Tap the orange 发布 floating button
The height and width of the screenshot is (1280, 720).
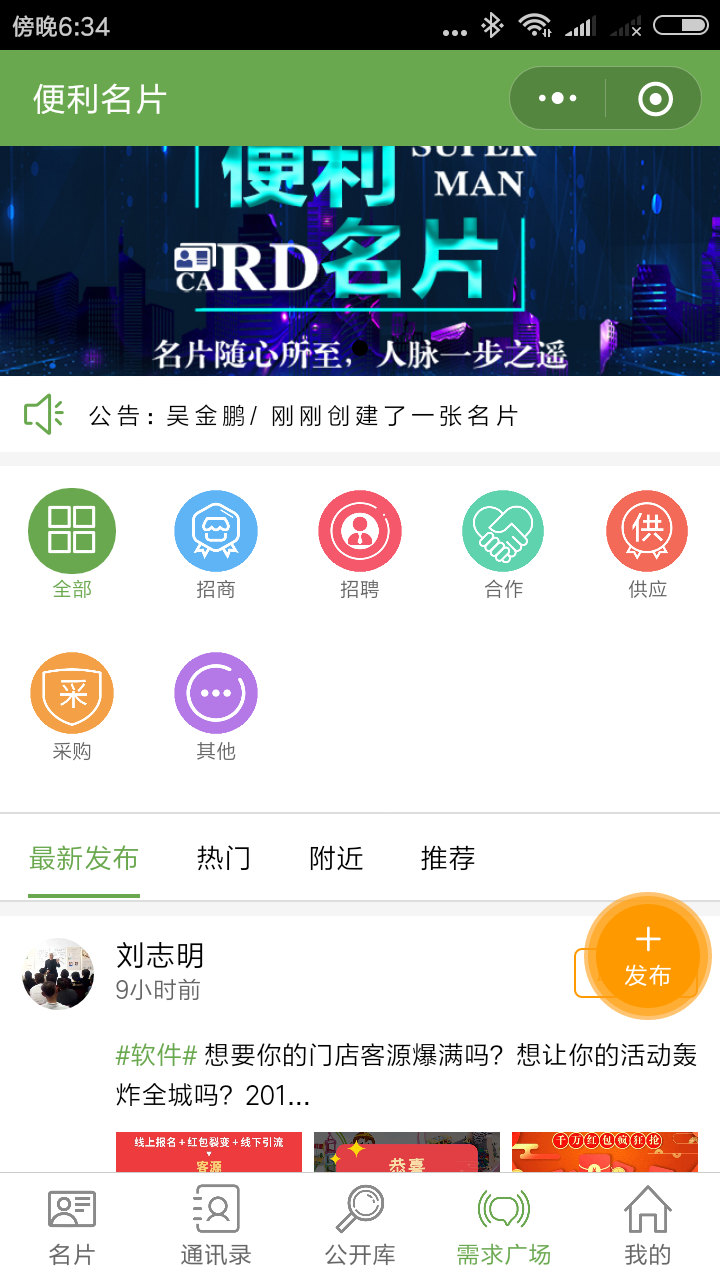(x=648, y=956)
